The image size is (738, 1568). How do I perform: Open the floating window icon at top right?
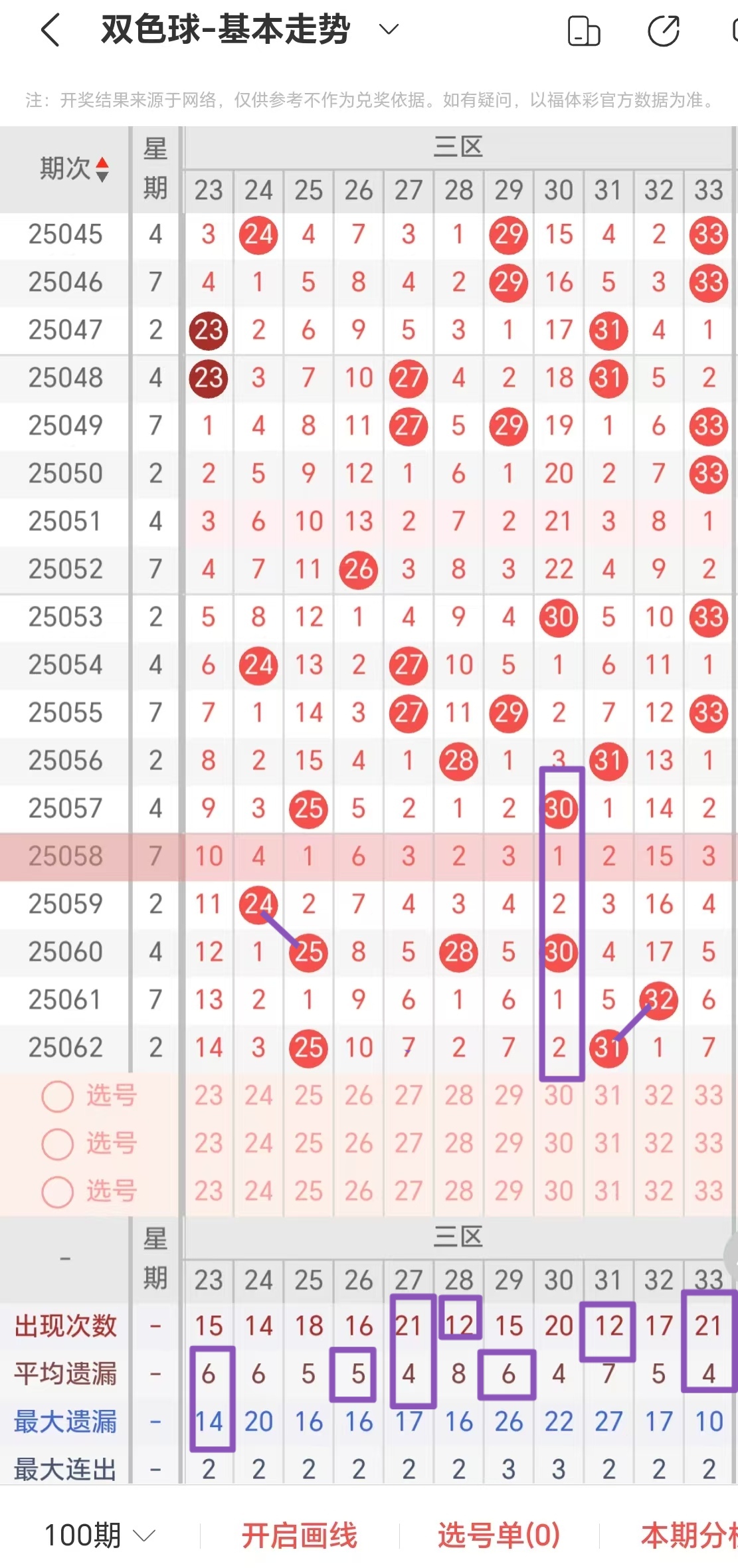tap(585, 31)
